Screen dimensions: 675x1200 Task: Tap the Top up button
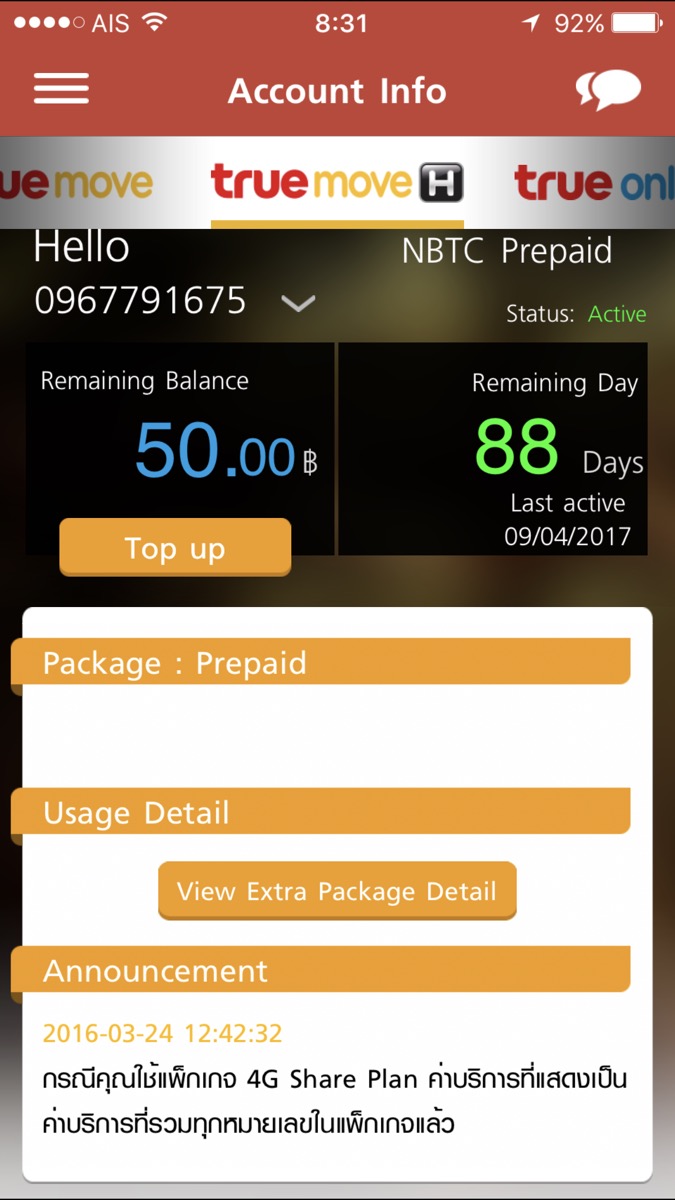point(175,547)
